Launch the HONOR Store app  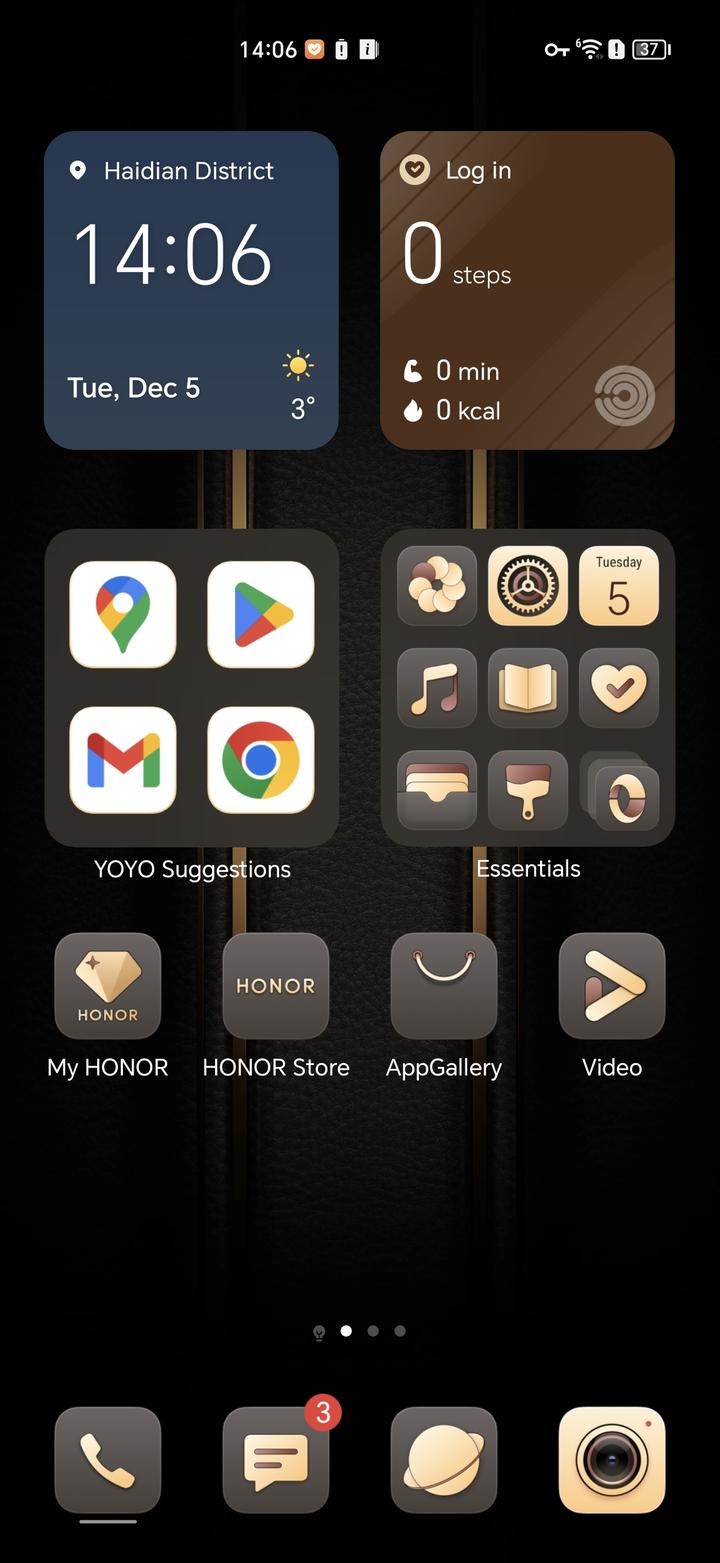(276, 987)
